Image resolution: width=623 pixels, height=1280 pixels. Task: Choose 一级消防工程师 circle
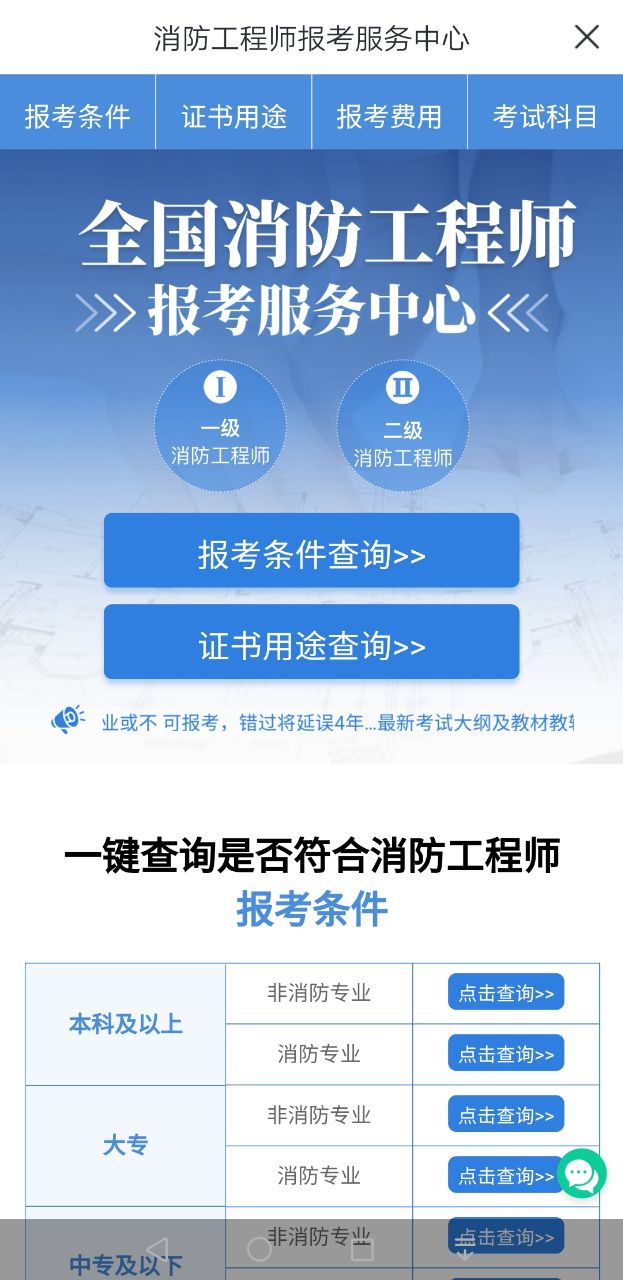pyautogui.click(x=220, y=426)
